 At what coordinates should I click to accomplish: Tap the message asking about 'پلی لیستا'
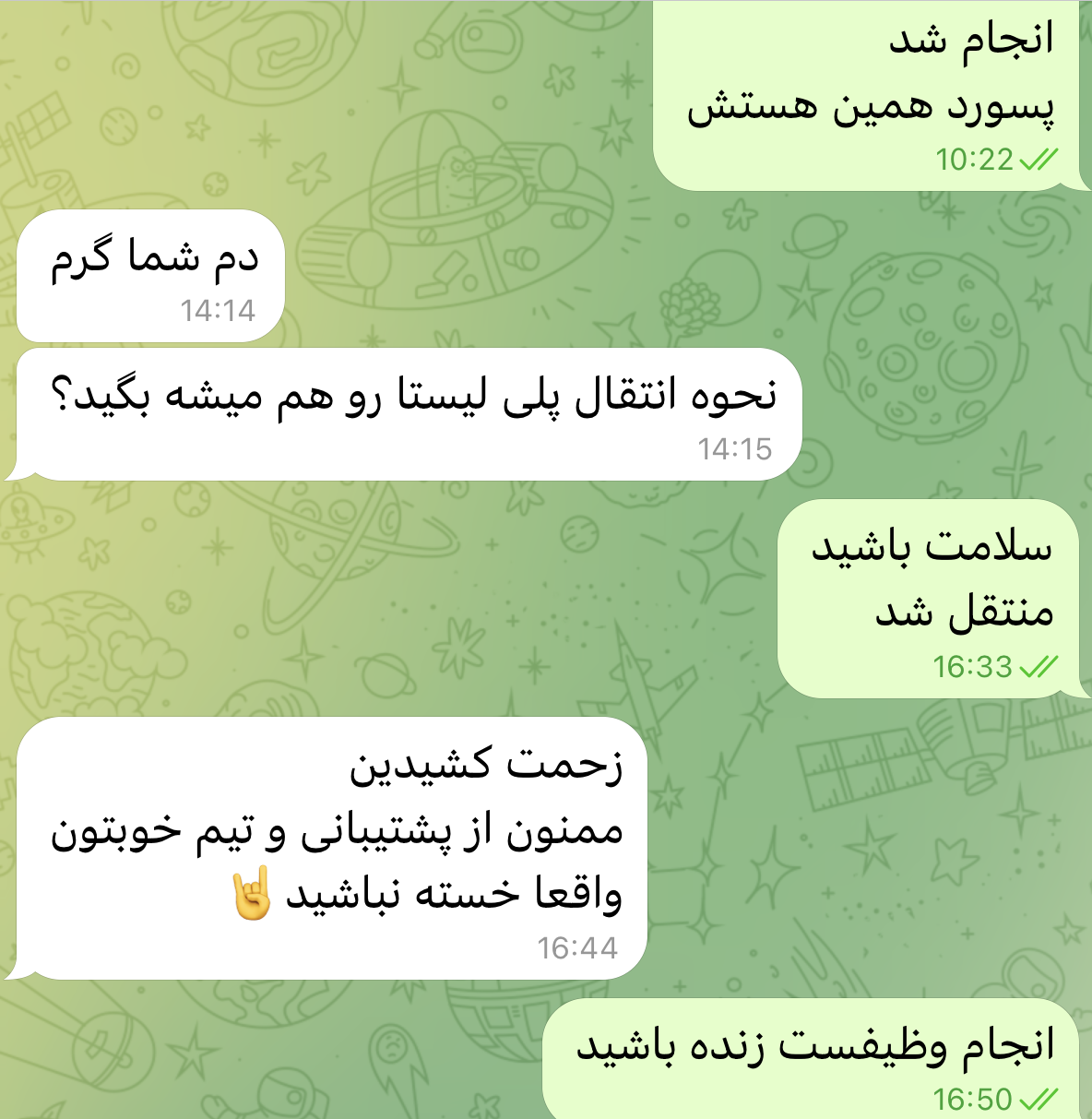410,413
